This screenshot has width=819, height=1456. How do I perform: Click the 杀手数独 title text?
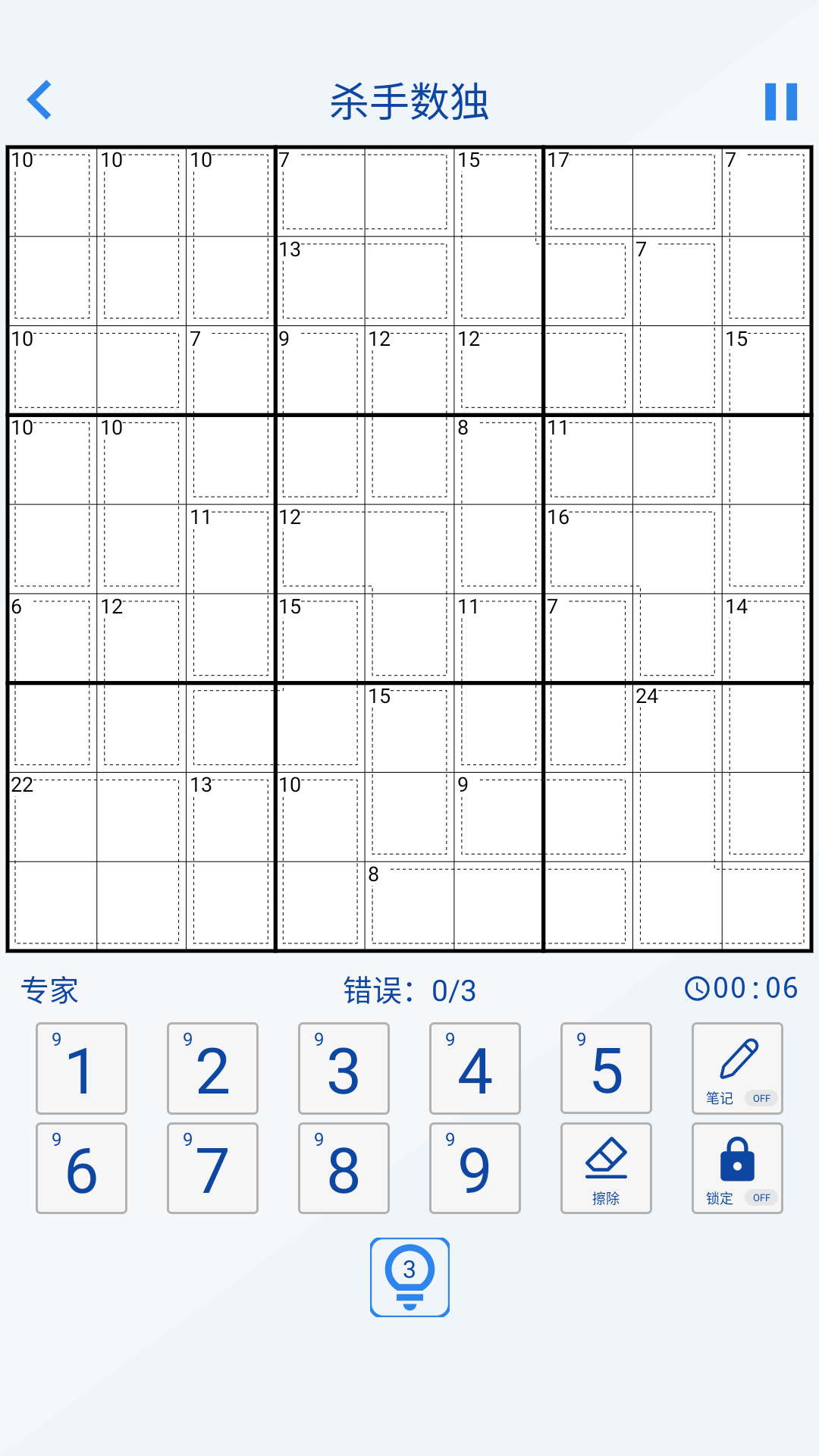[409, 99]
